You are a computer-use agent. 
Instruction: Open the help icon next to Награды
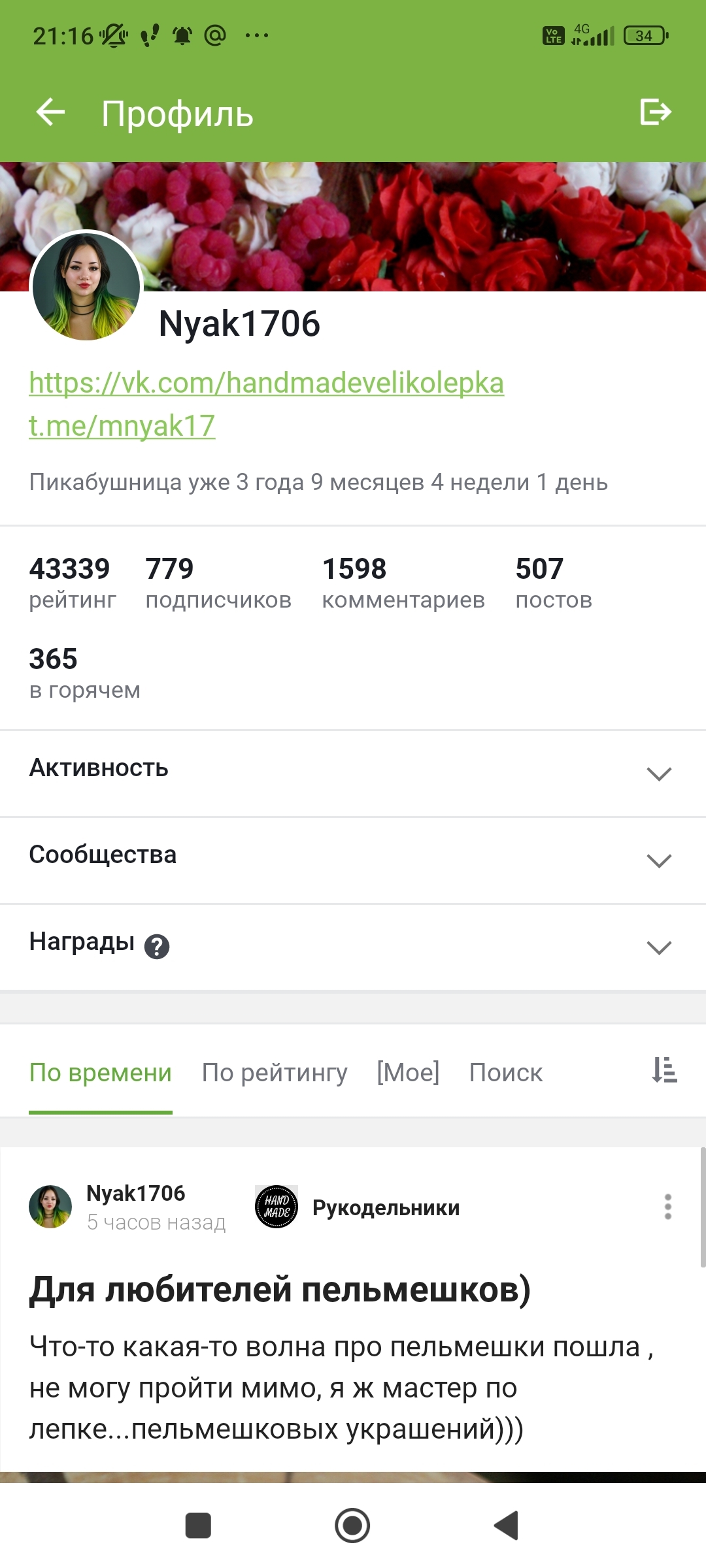[157, 946]
